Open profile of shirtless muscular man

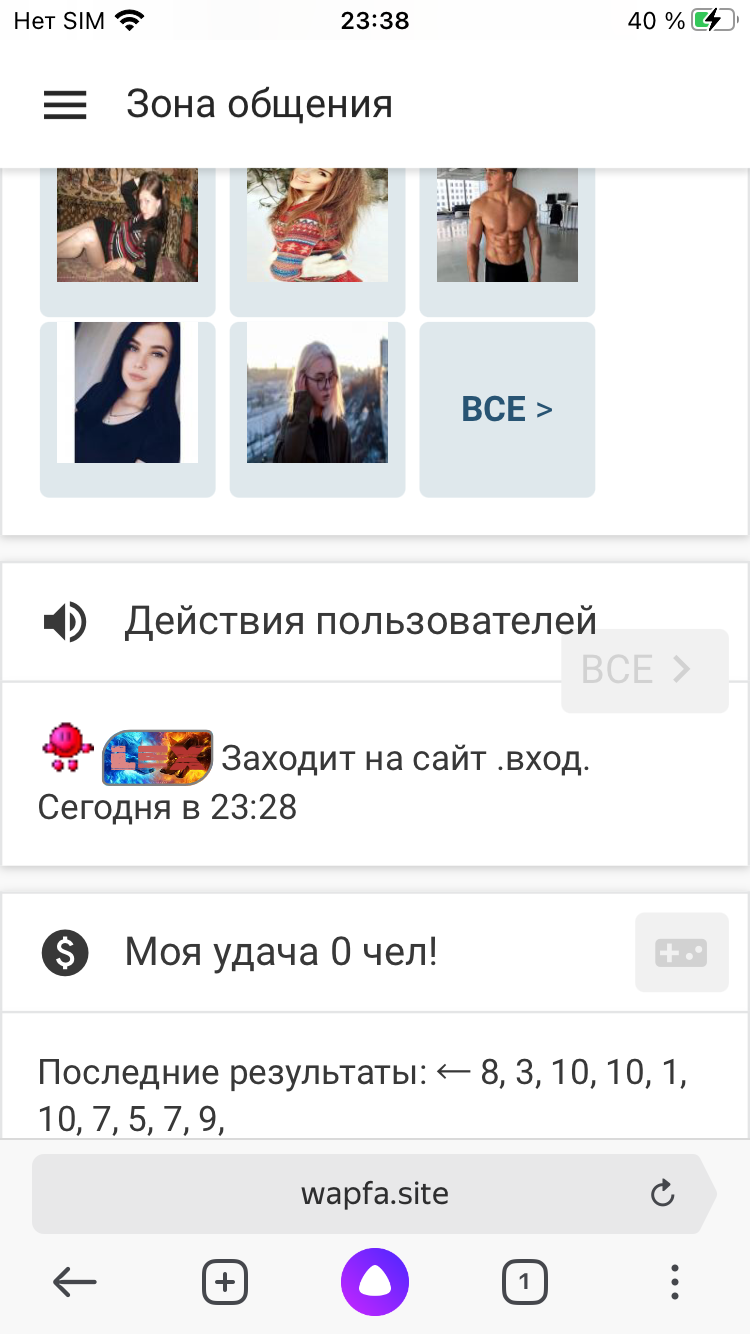[507, 226]
